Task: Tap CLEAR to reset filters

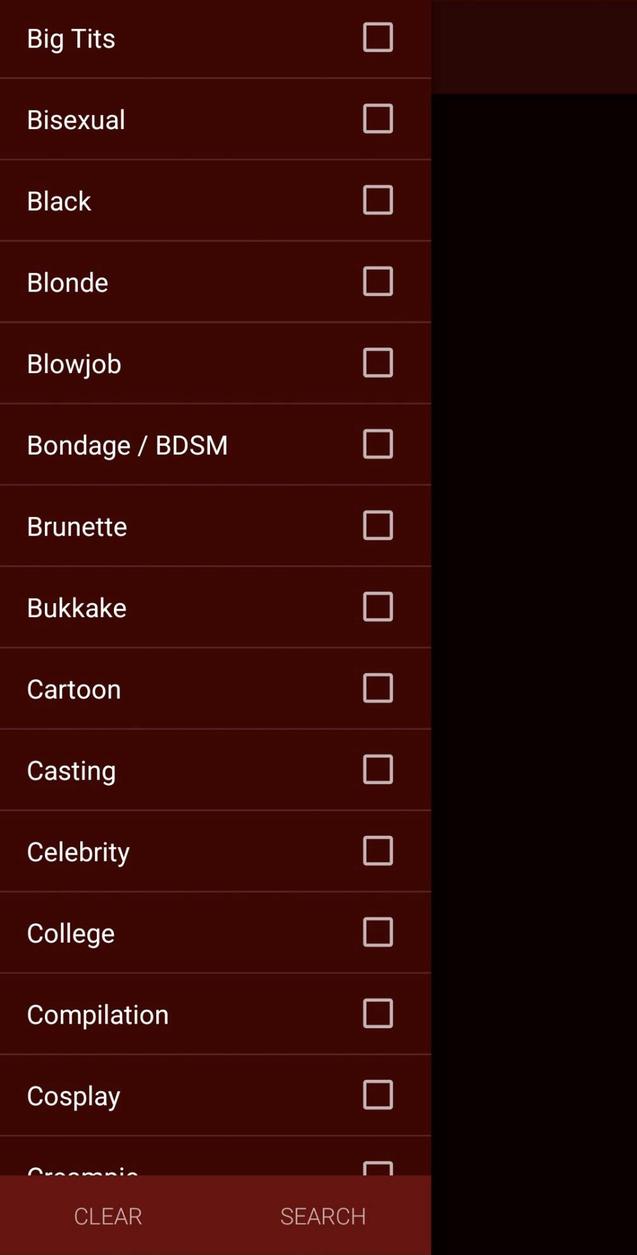Action: (x=108, y=1216)
